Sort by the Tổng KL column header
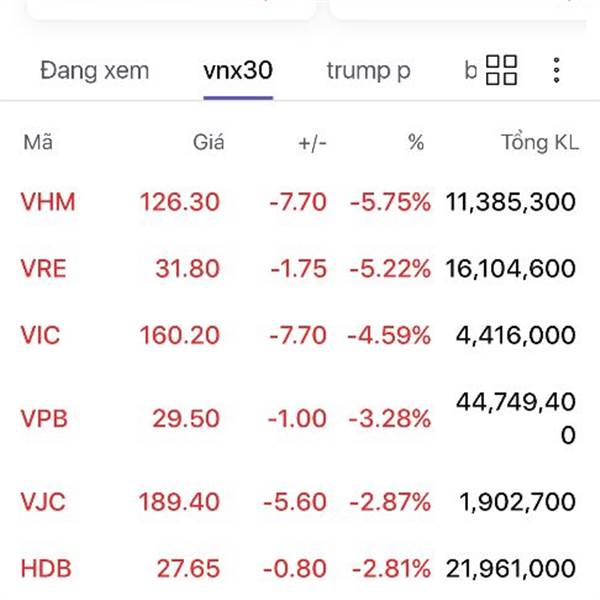This screenshot has width=600, height=600. (539, 143)
